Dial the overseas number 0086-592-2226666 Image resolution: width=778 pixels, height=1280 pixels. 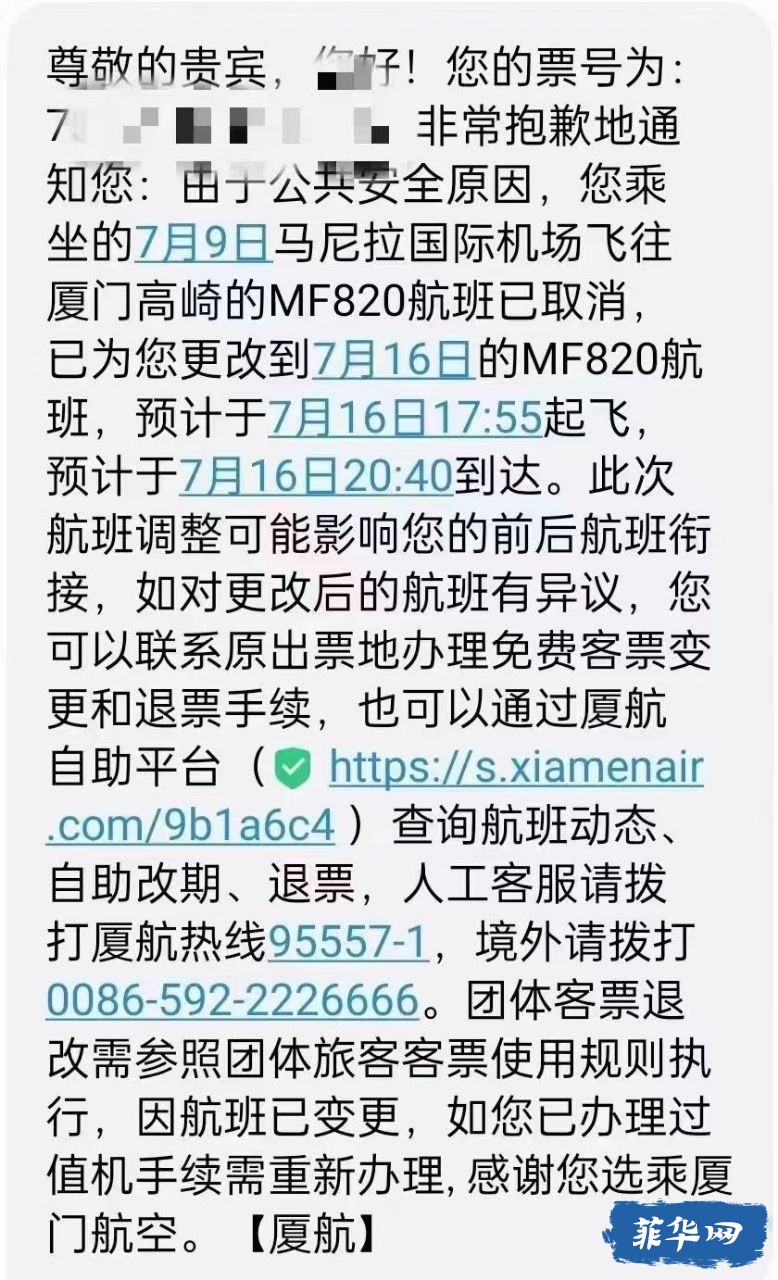point(232,1000)
